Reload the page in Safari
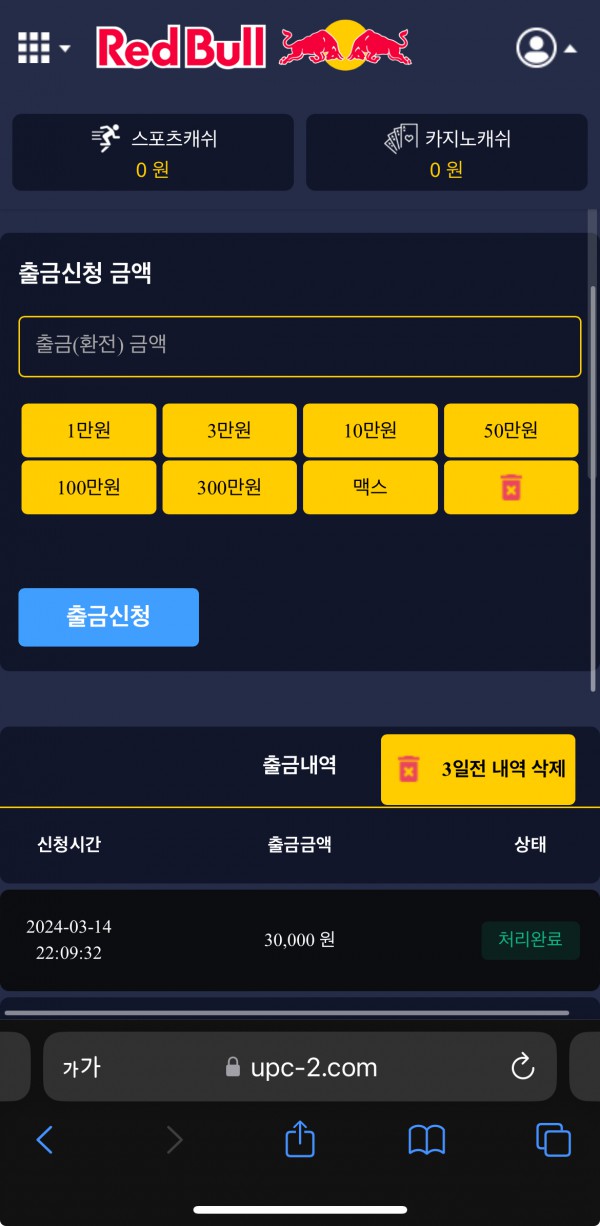Image resolution: width=600 pixels, height=1226 pixels. point(522,1067)
